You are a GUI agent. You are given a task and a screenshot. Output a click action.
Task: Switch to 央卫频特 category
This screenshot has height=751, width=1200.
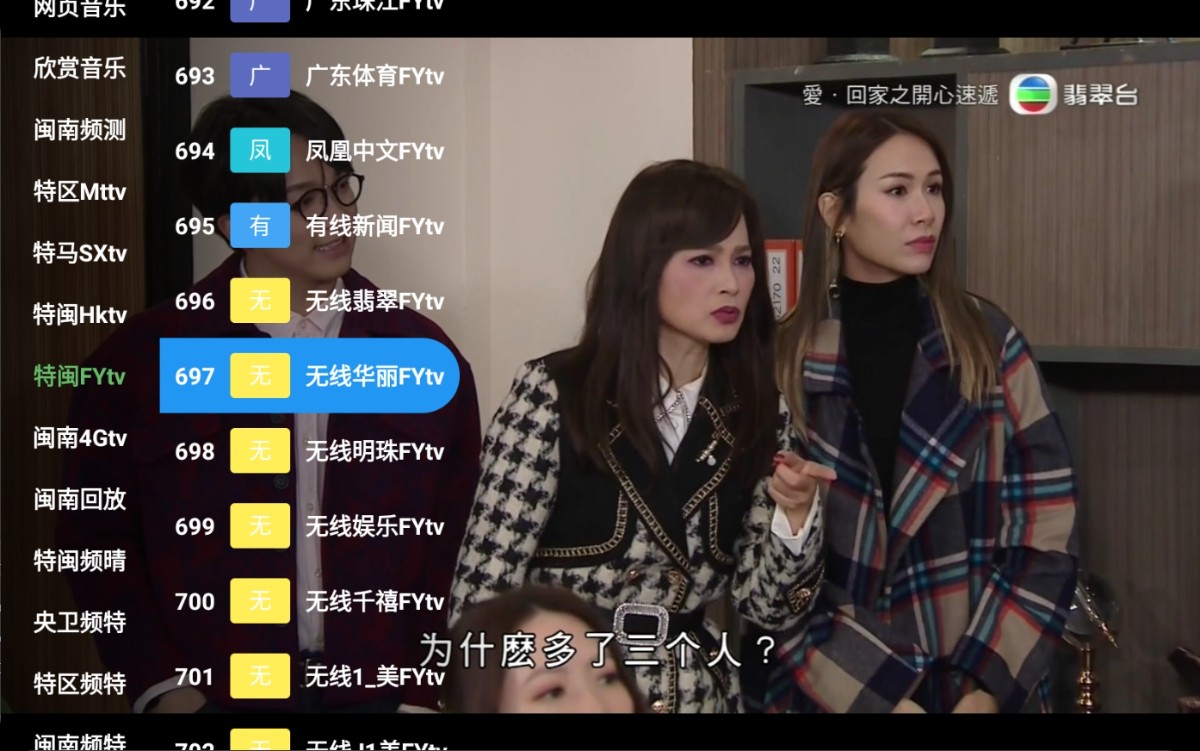pyautogui.click(x=80, y=622)
